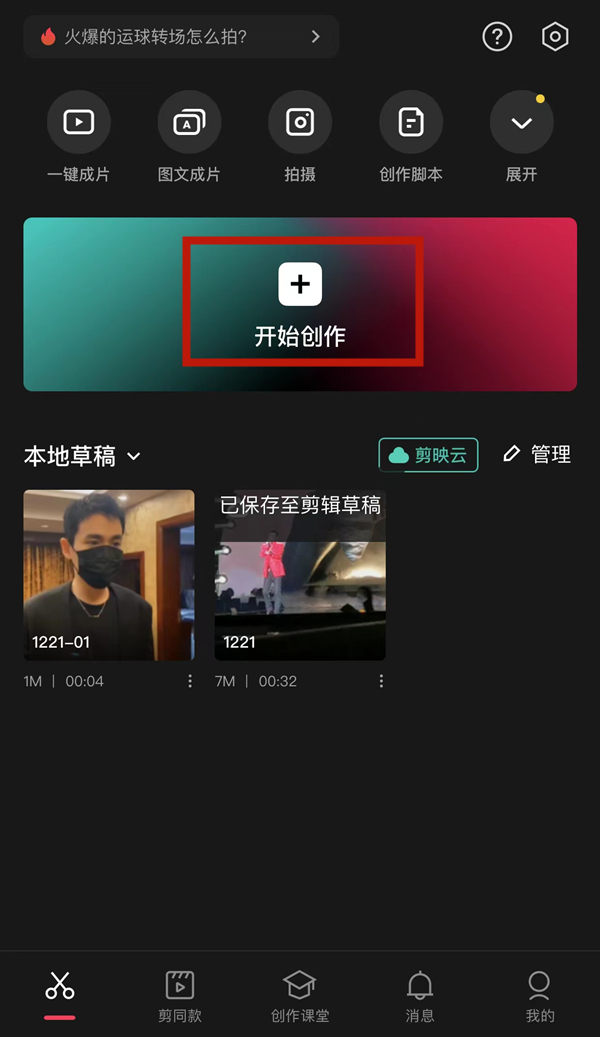This screenshot has height=1037, width=600.
Task: Open the 00:32 draft named 1221
Action: (x=300, y=575)
